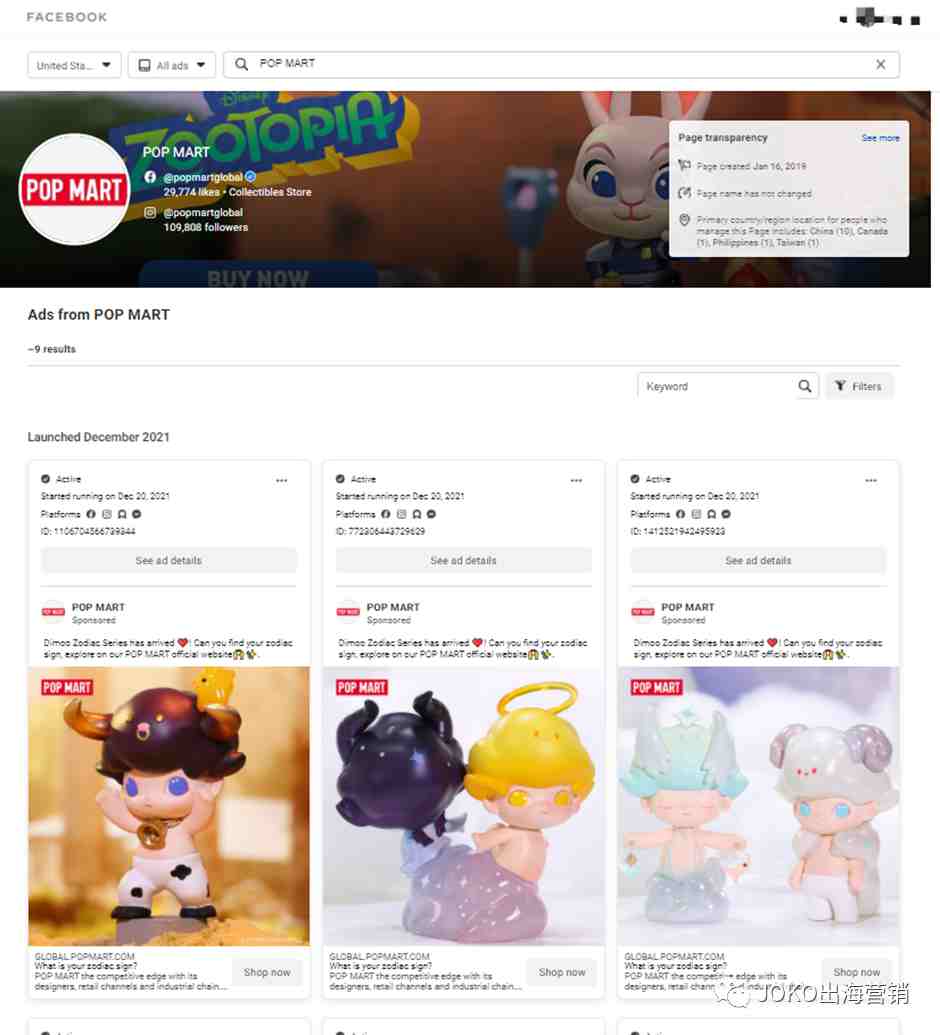Shop now on the white ram figure ad
The image size is (940, 1035).
coord(857,972)
